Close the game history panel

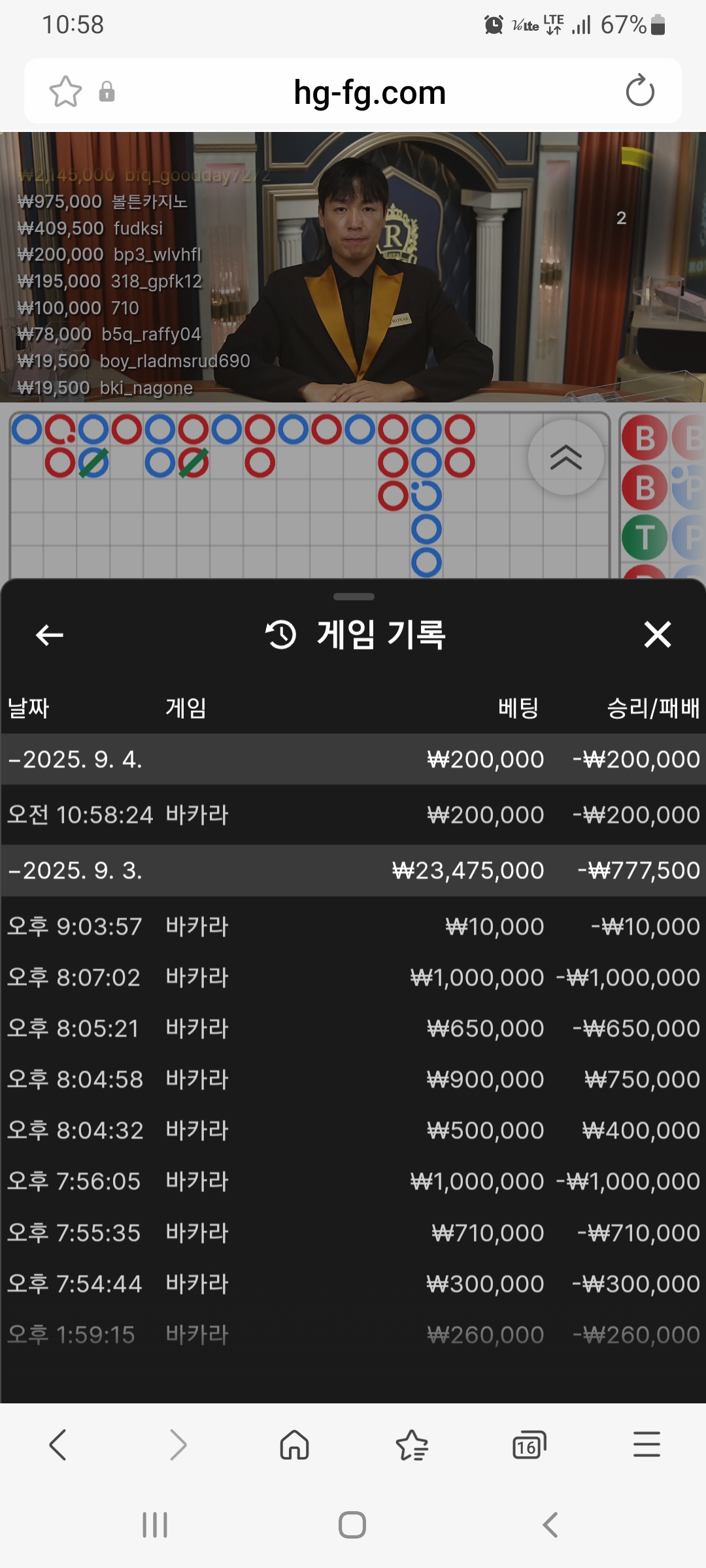coord(657,634)
